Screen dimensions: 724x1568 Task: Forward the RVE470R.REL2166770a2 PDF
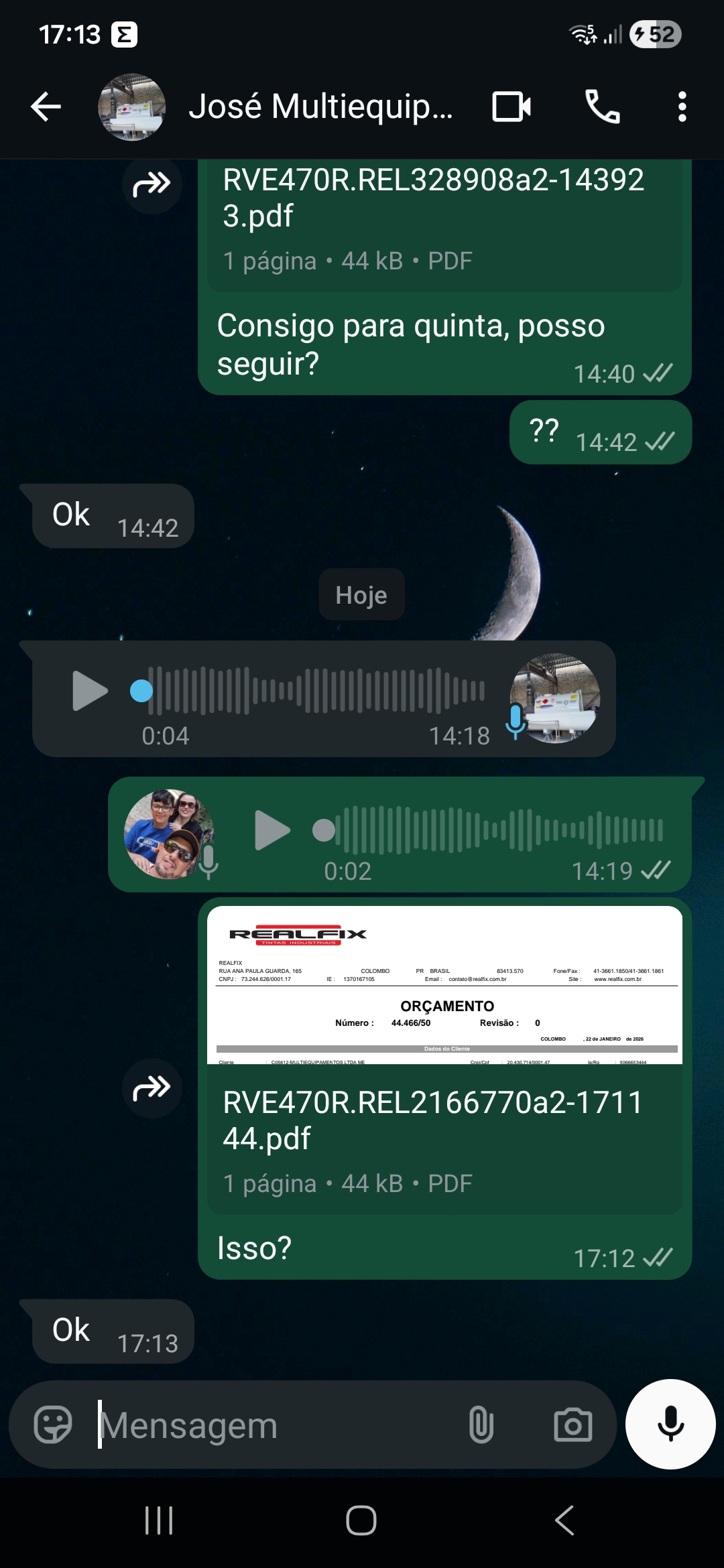(152, 1088)
